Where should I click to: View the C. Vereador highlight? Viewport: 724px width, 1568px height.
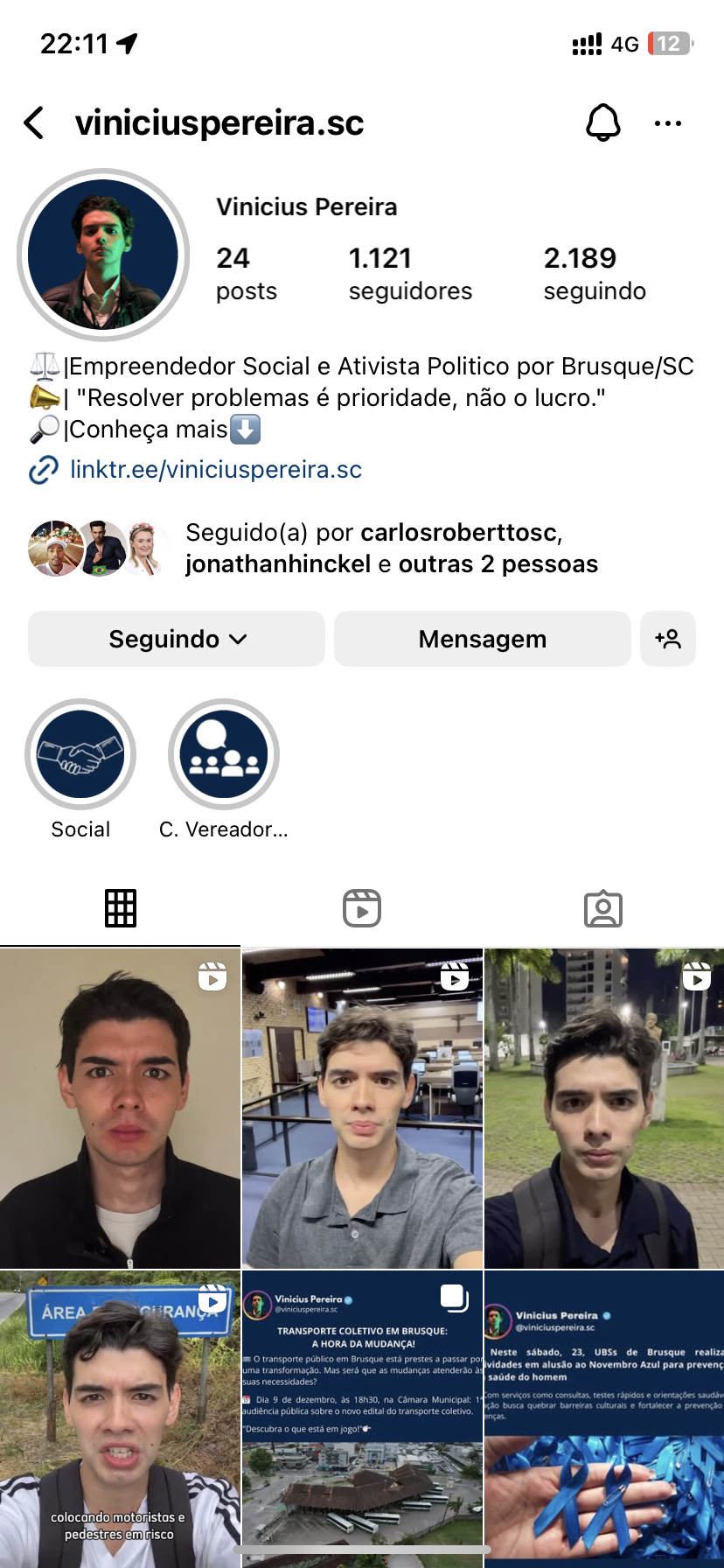[224, 755]
